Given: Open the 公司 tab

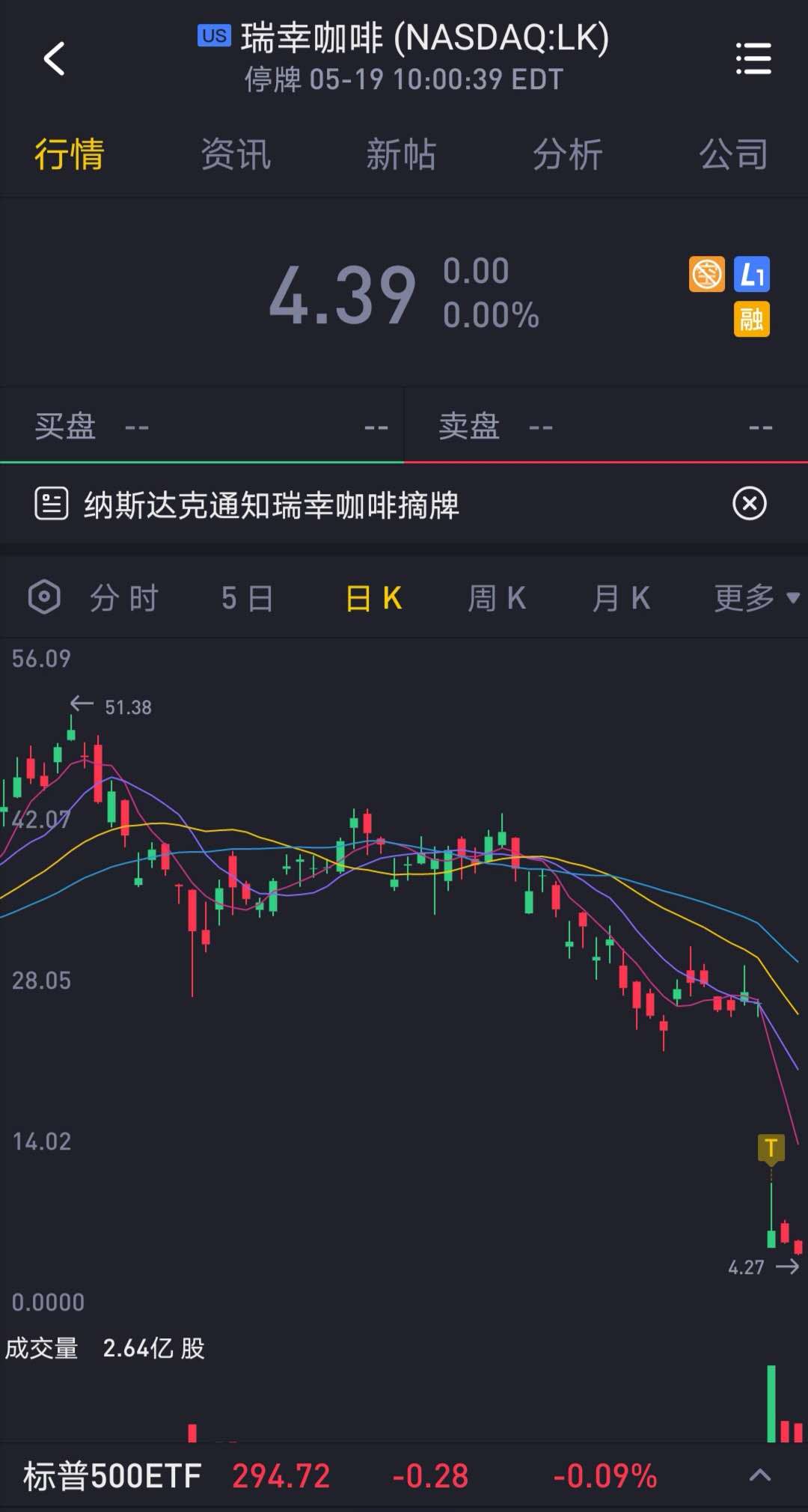Looking at the screenshot, I should tap(733, 155).
